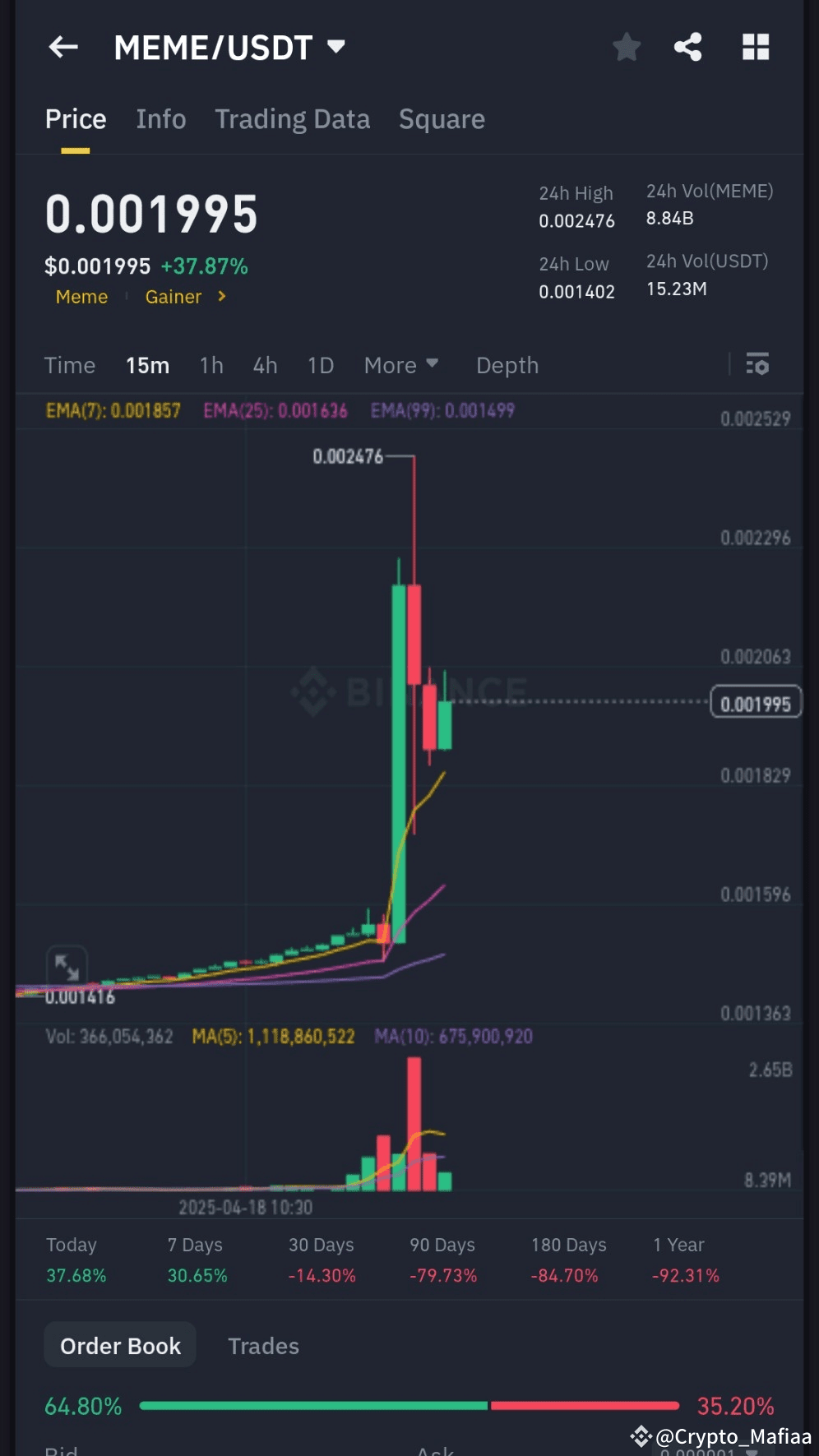Open the Meme category tag

81,297
